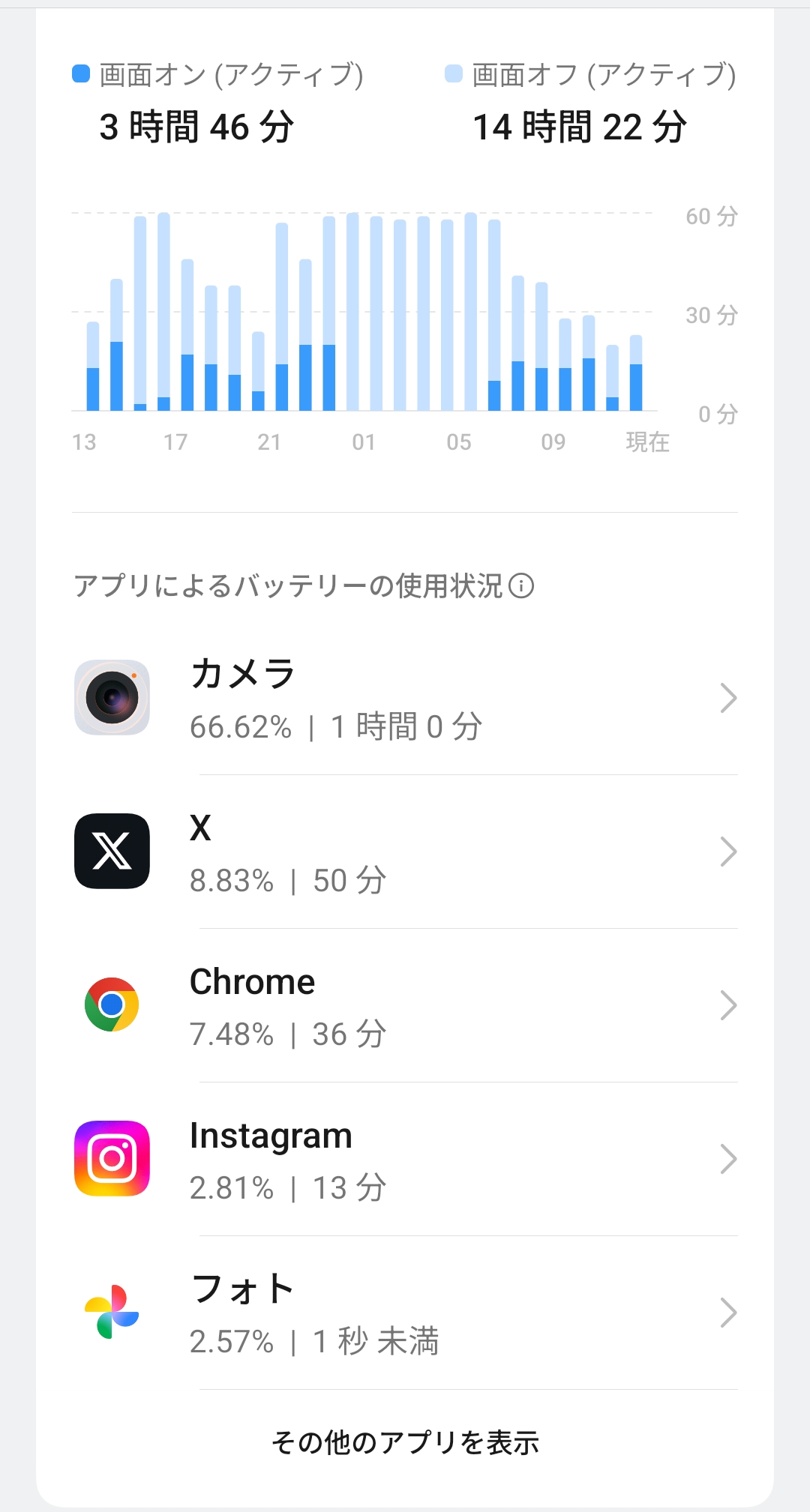The image size is (810, 1512).
Task: Open battery usage details for カメラ
Action: tap(405, 698)
